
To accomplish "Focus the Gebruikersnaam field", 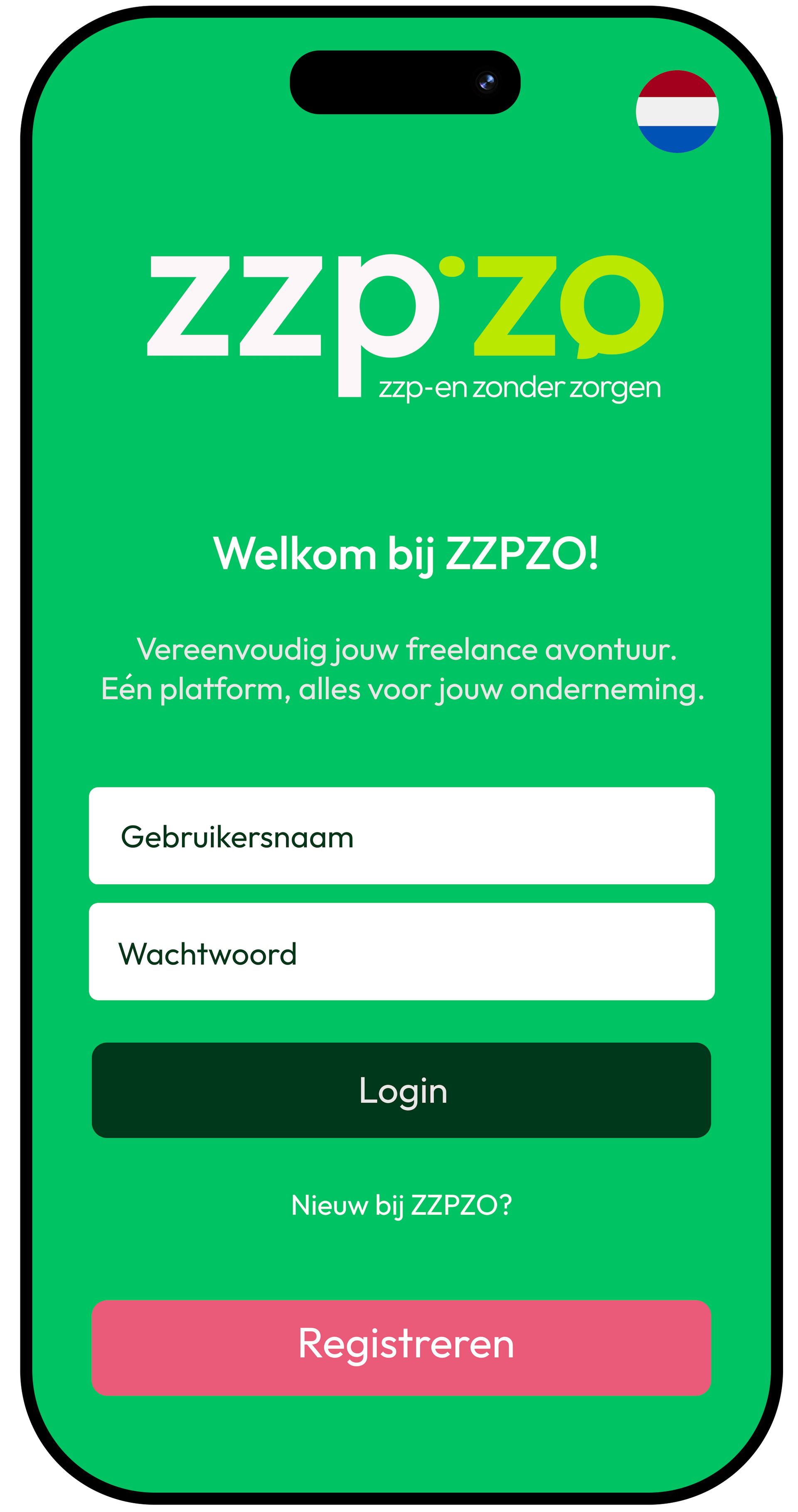I will click(x=401, y=836).
